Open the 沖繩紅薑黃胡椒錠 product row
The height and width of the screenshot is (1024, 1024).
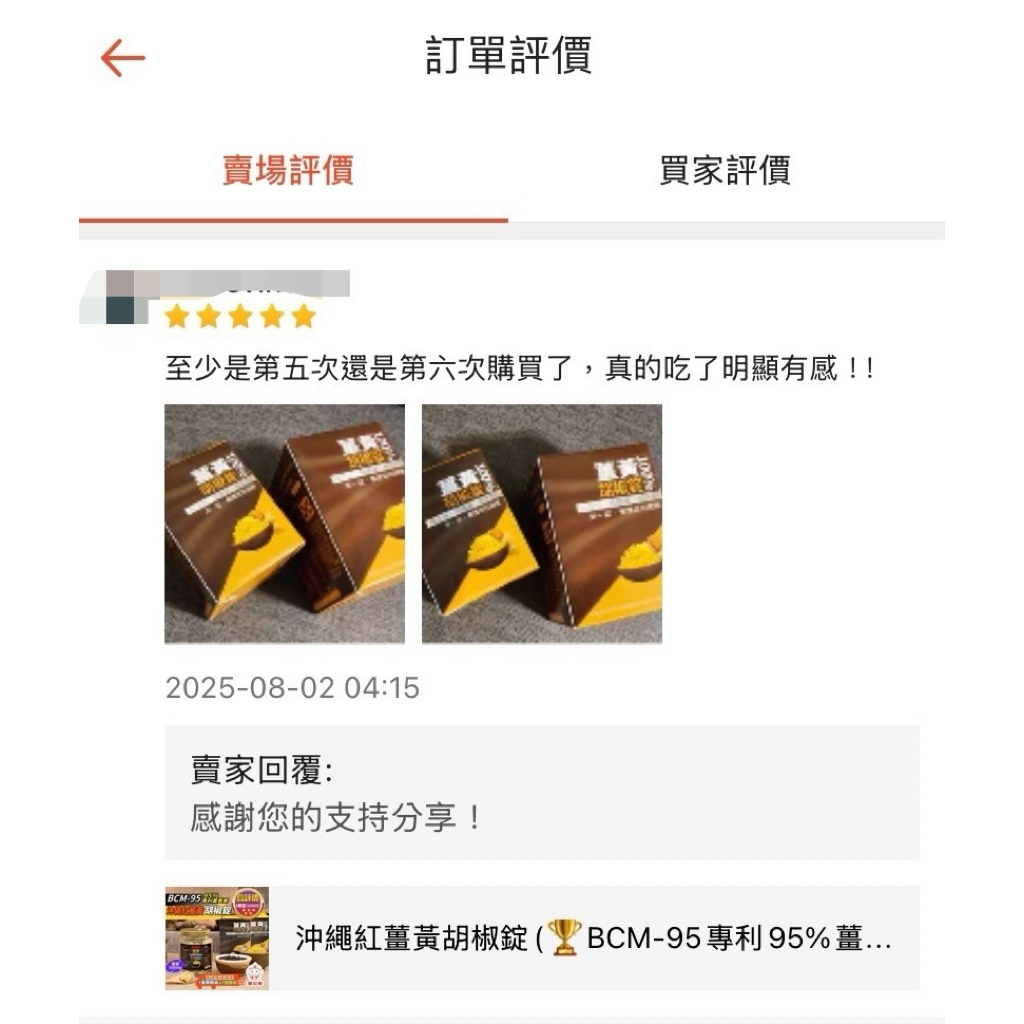[x=542, y=938]
